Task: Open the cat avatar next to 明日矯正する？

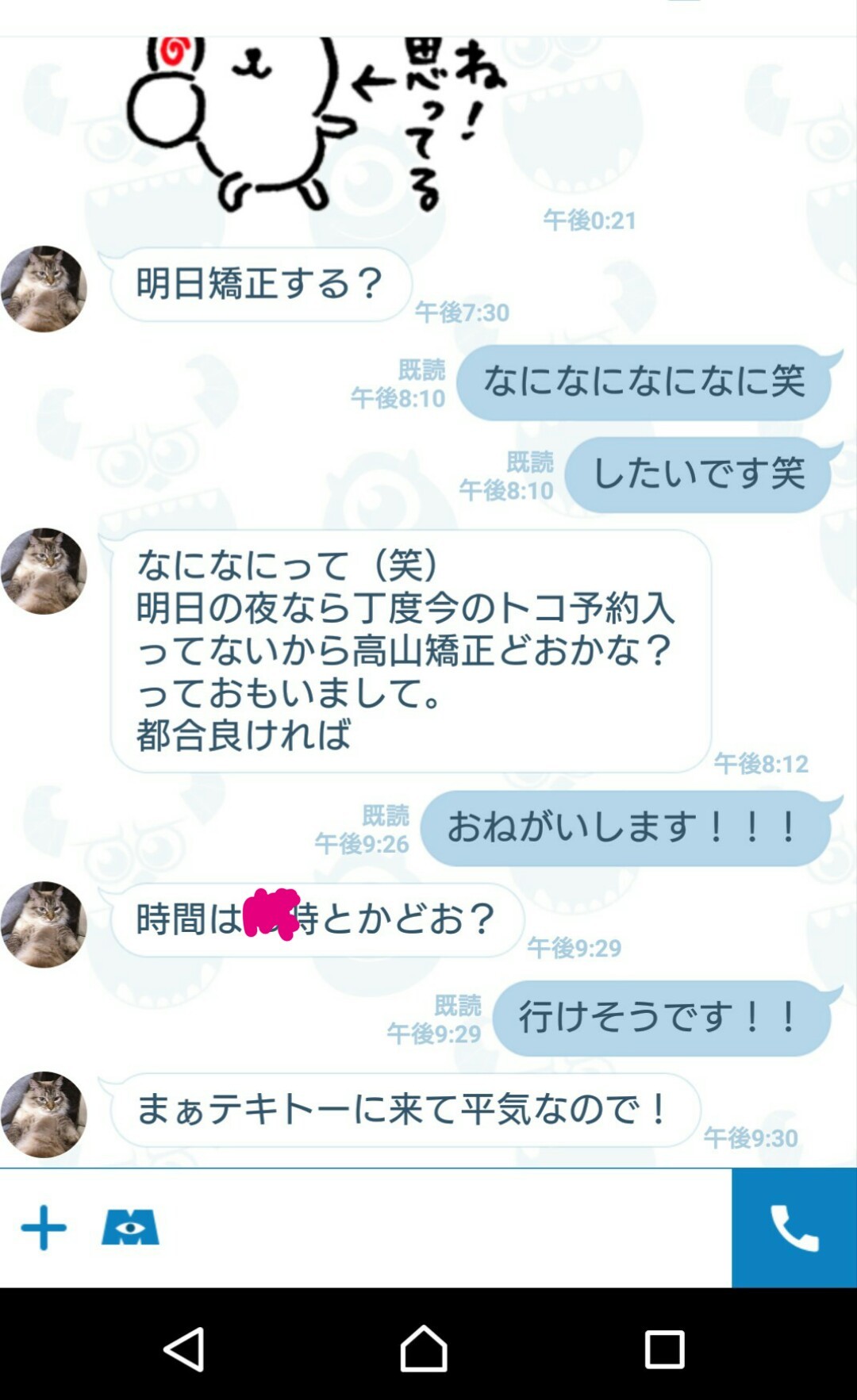Action: 44,289
